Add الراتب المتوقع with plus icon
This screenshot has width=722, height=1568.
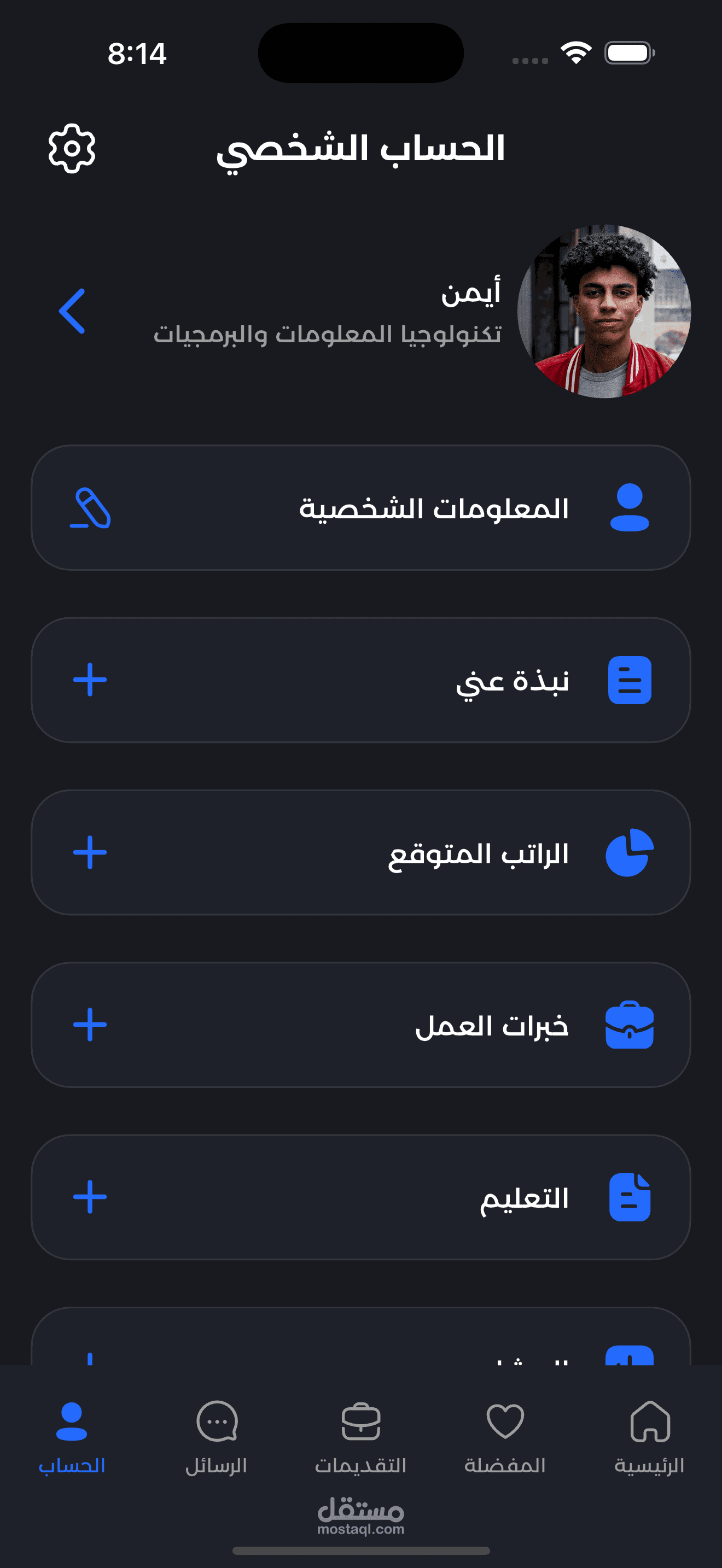[x=90, y=852]
